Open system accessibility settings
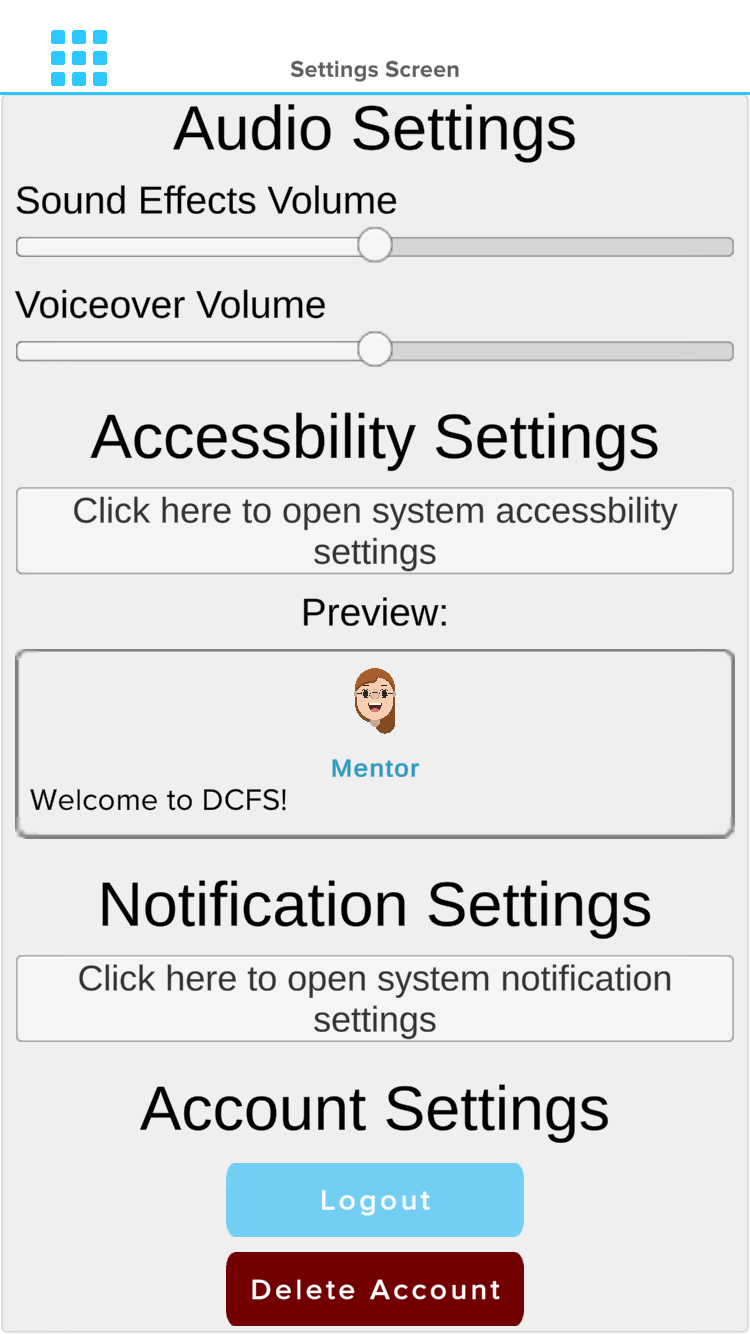This screenshot has height=1334, width=750. click(x=374, y=530)
